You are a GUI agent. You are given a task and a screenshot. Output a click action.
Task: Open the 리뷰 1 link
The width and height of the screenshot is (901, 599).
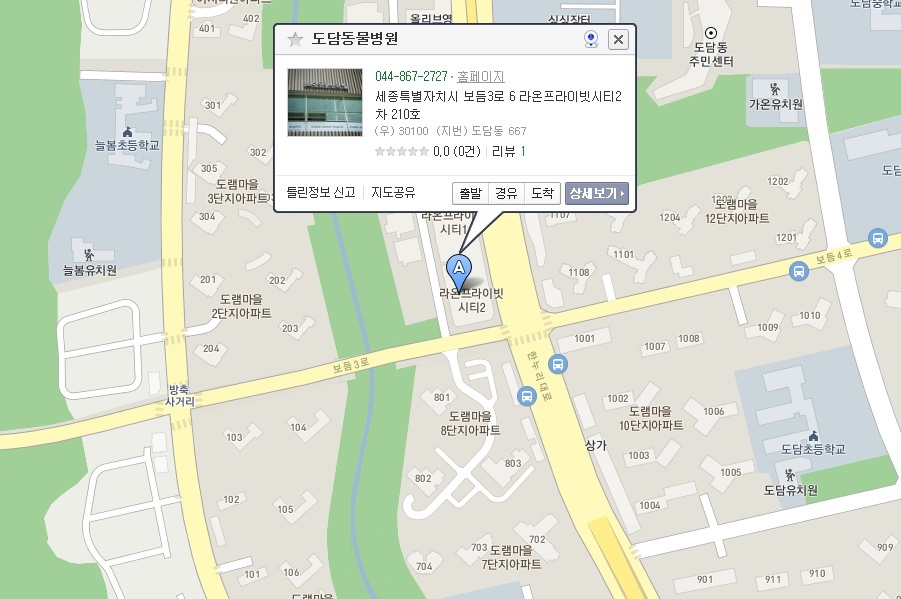[509, 151]
